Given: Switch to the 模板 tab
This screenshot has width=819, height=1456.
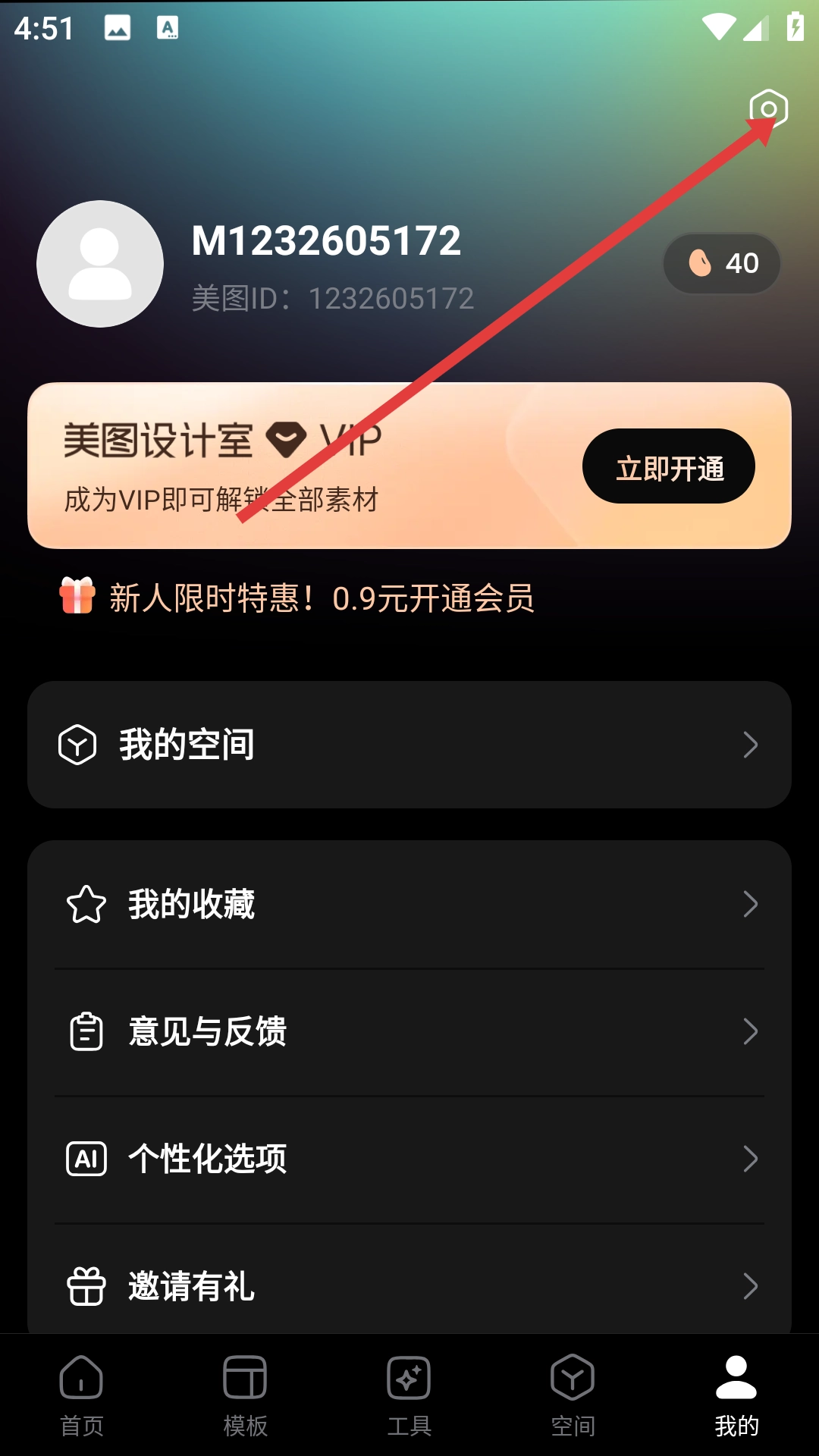Looking at the screenshot, I should [245, 1395].
